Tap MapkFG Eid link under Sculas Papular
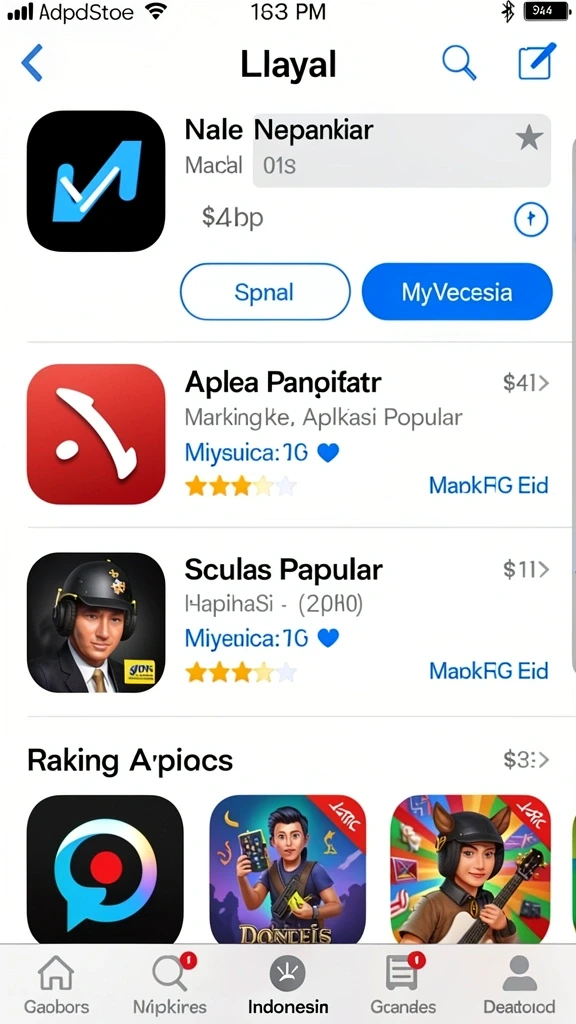The height and width of the screenshot is (1024, 576). pyautogui.click(x=488, y=671)
